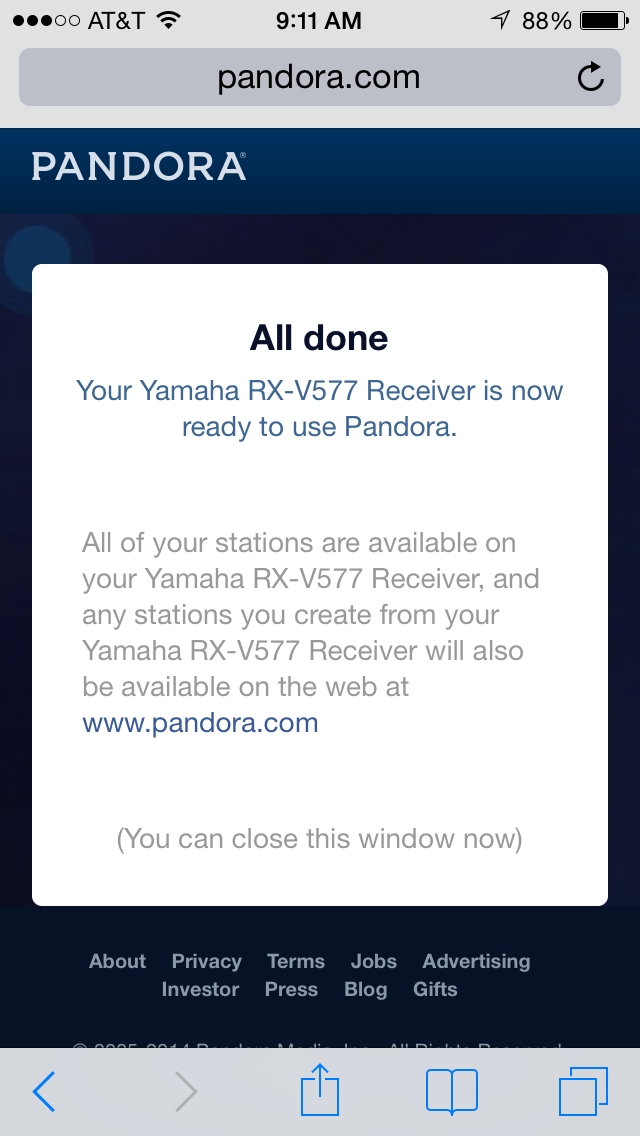Show all open Safari tabs
The height and width of the screenshot is (1136, 640).
[x=583, y=1092]
